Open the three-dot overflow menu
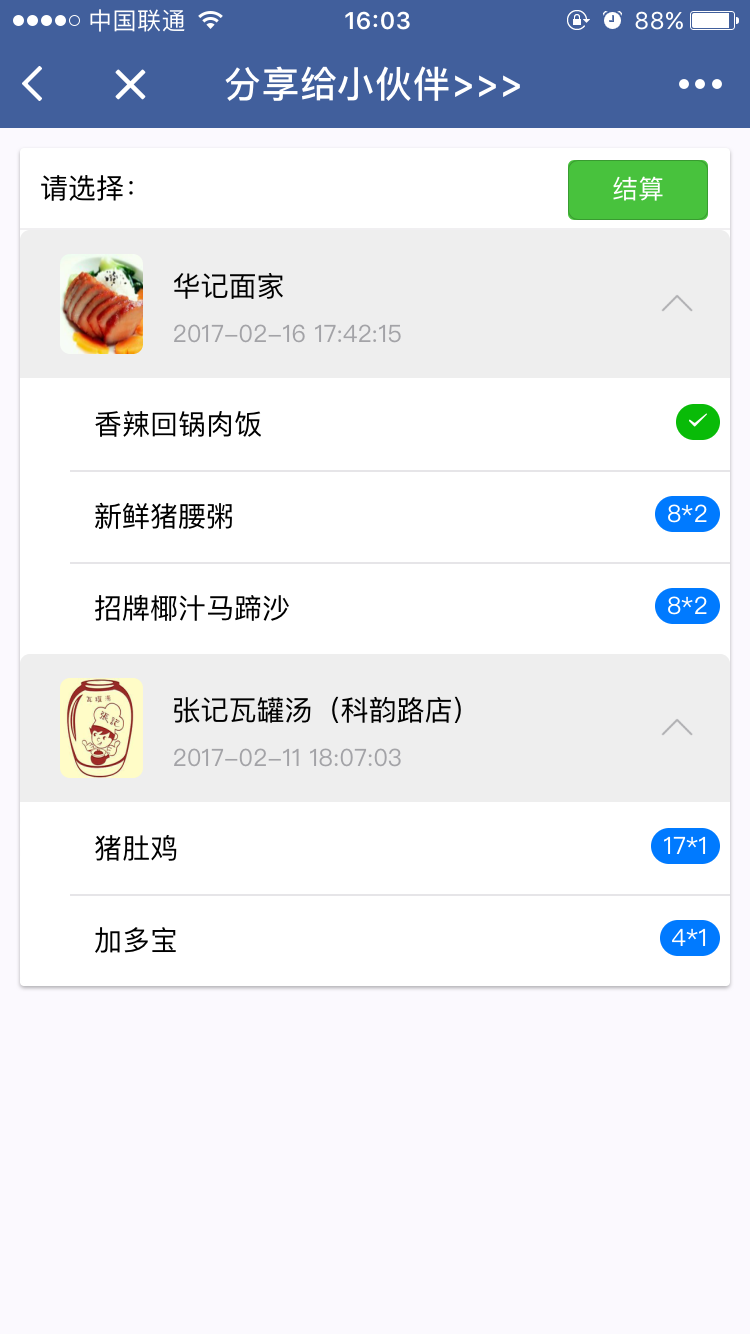 (700, 85)
